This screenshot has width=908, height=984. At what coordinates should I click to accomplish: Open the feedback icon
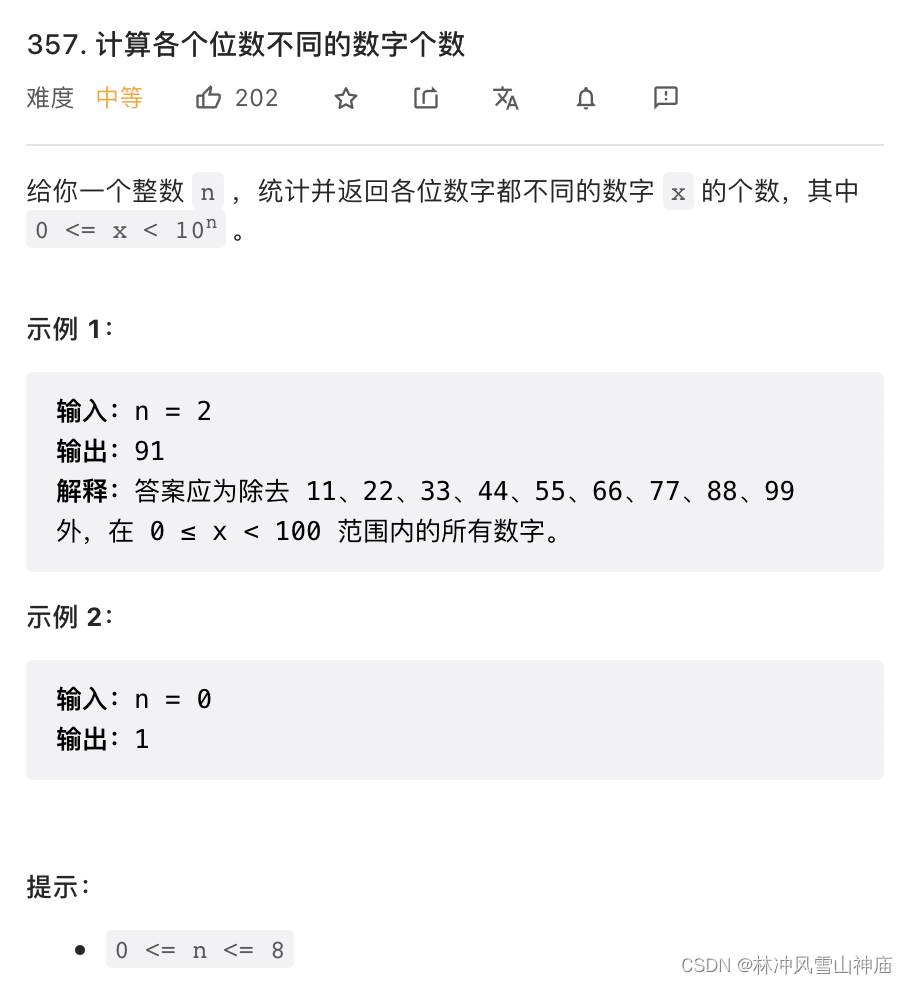(666, 98)
